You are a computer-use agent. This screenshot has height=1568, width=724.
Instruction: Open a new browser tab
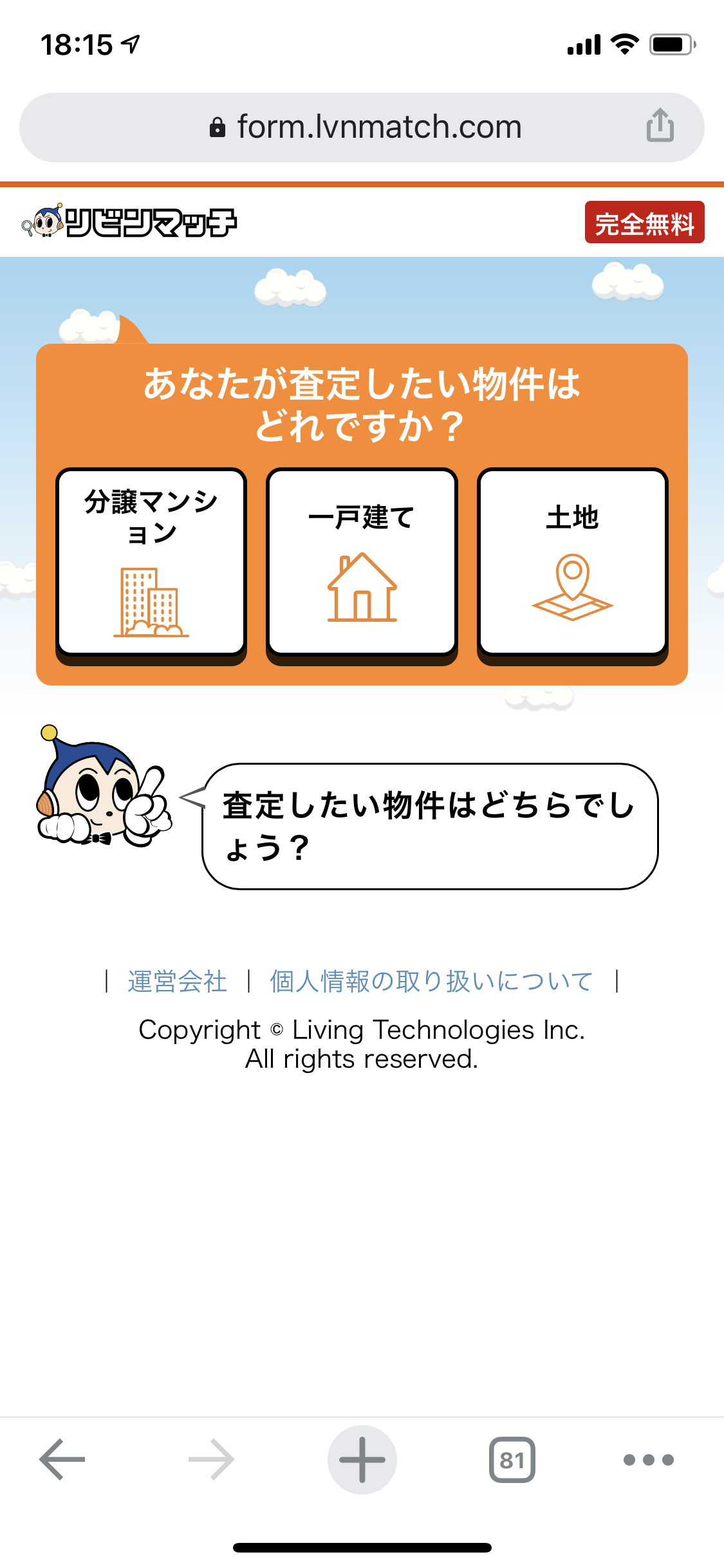tap(362, 1459)
